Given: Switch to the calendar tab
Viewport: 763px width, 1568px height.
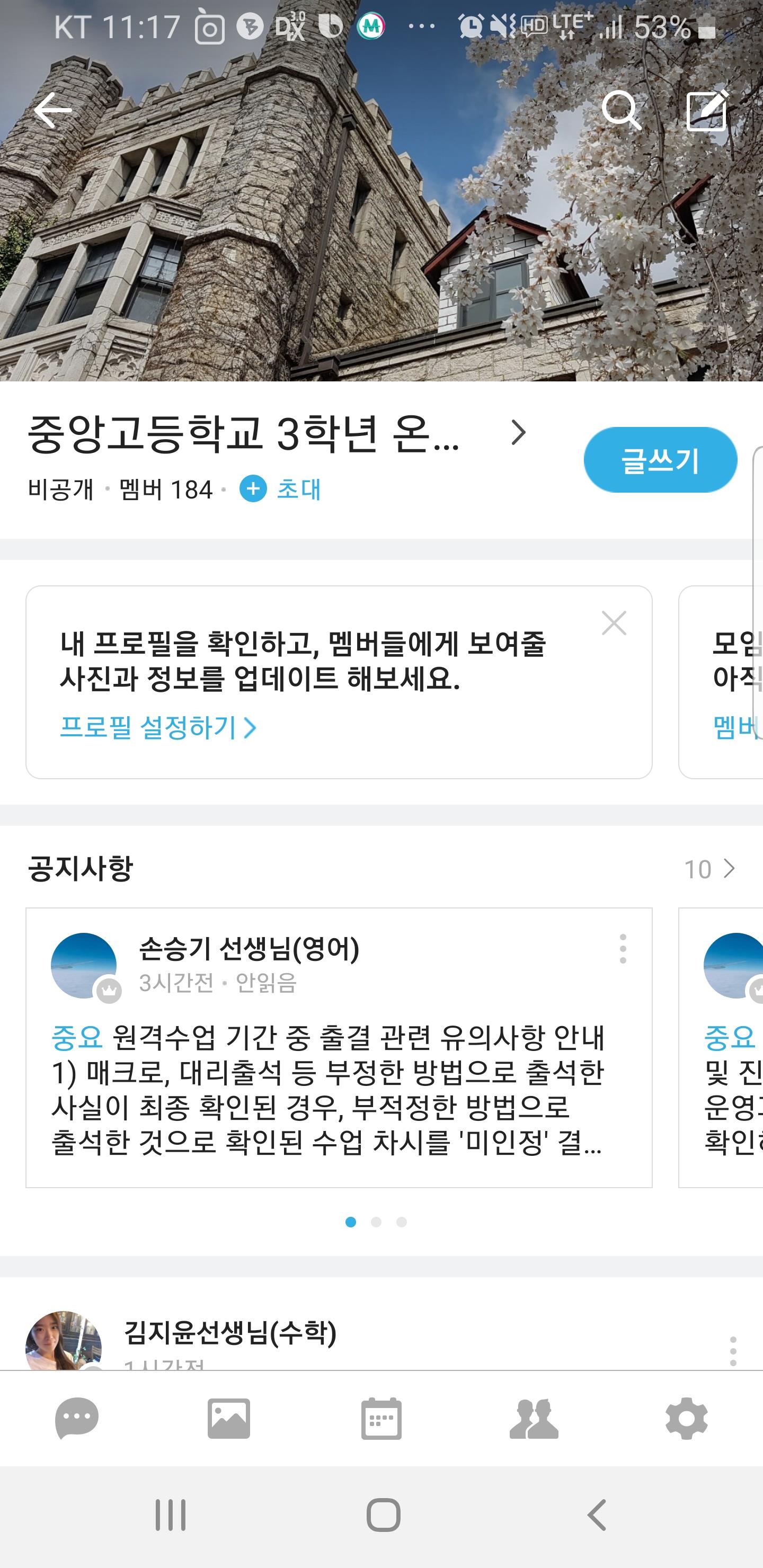Looking at the screenshot, I should coord(381,1418).
